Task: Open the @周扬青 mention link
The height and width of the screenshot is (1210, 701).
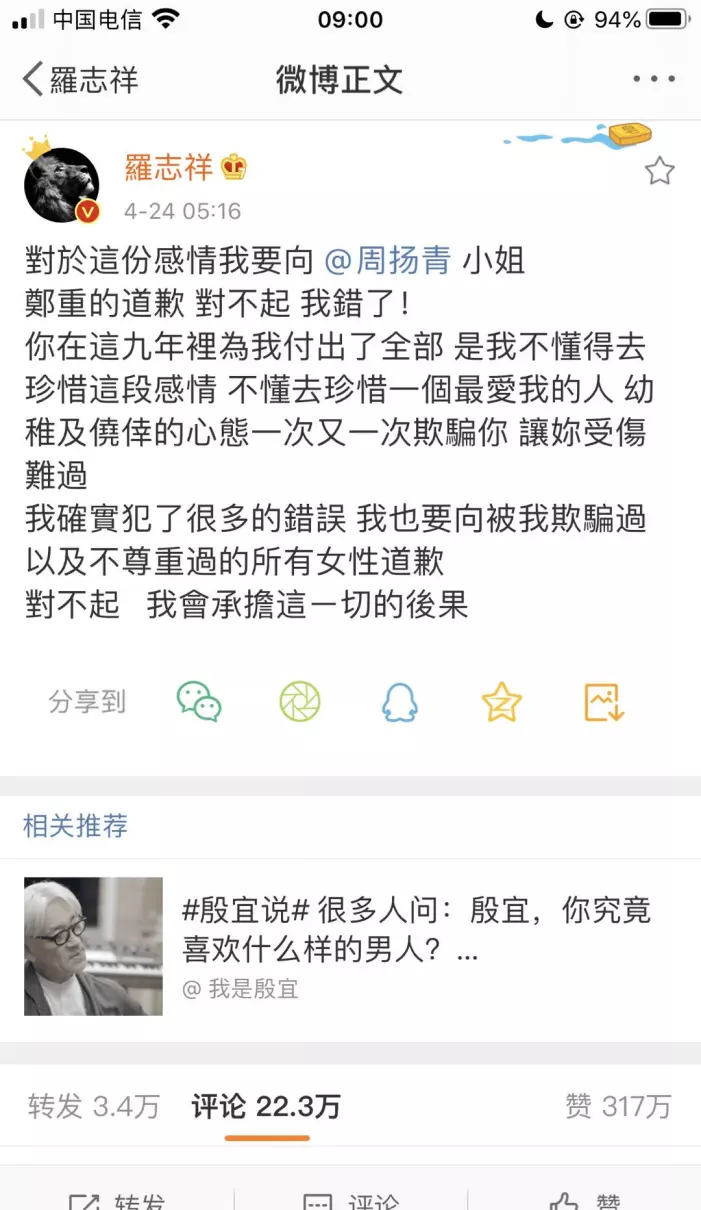Action: click(388, 261)
